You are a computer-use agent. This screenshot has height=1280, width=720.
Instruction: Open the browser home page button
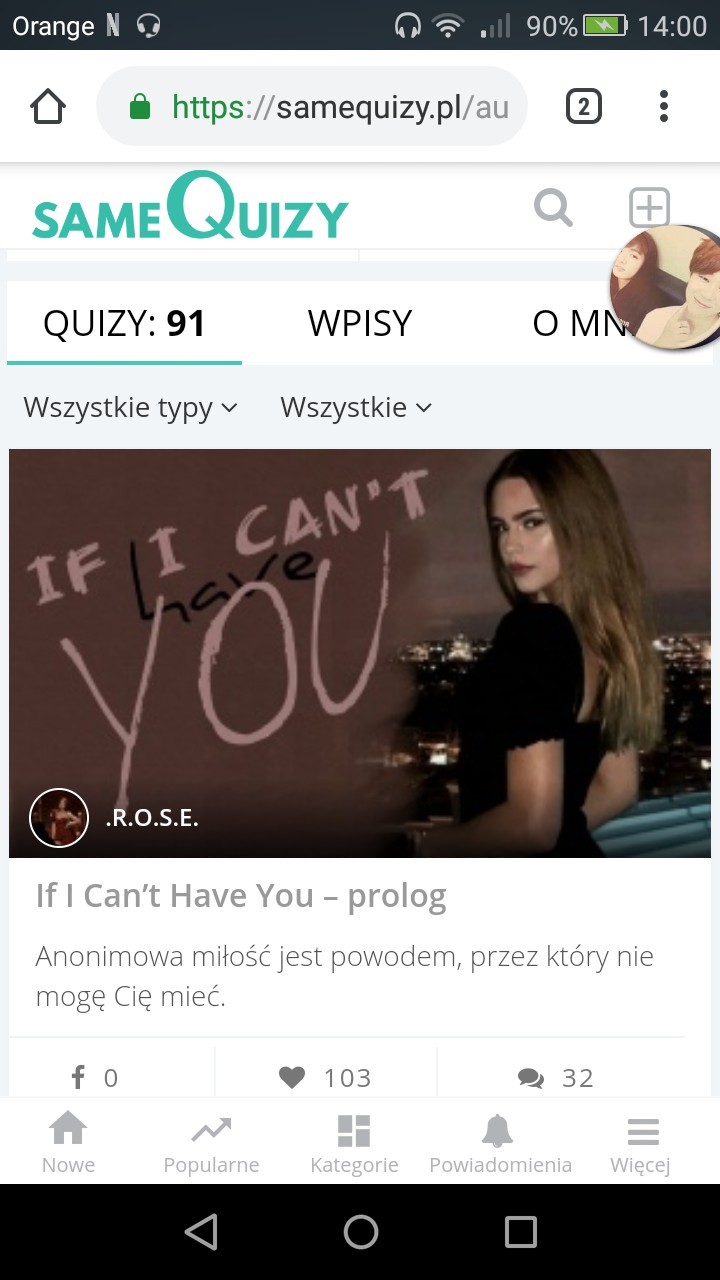(48, 106)
